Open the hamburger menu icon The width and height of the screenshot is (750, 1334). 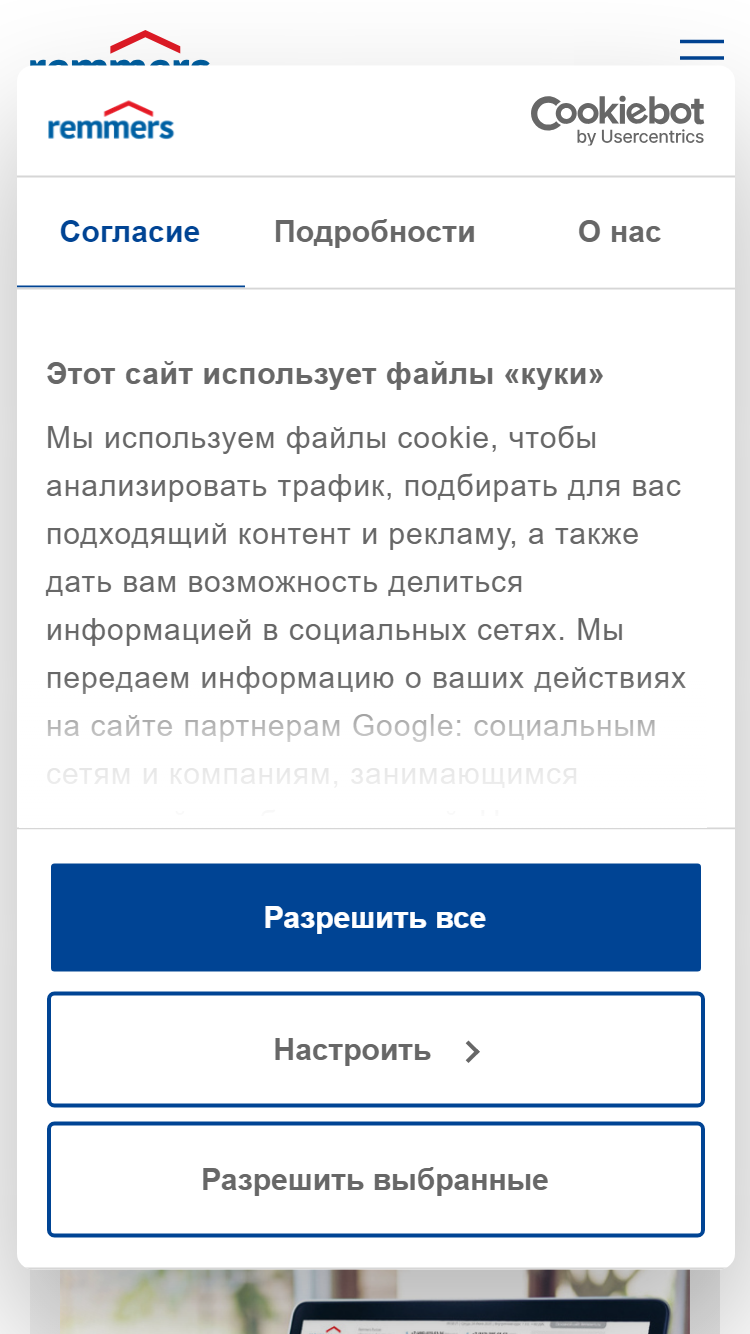[x=701, y=49]
